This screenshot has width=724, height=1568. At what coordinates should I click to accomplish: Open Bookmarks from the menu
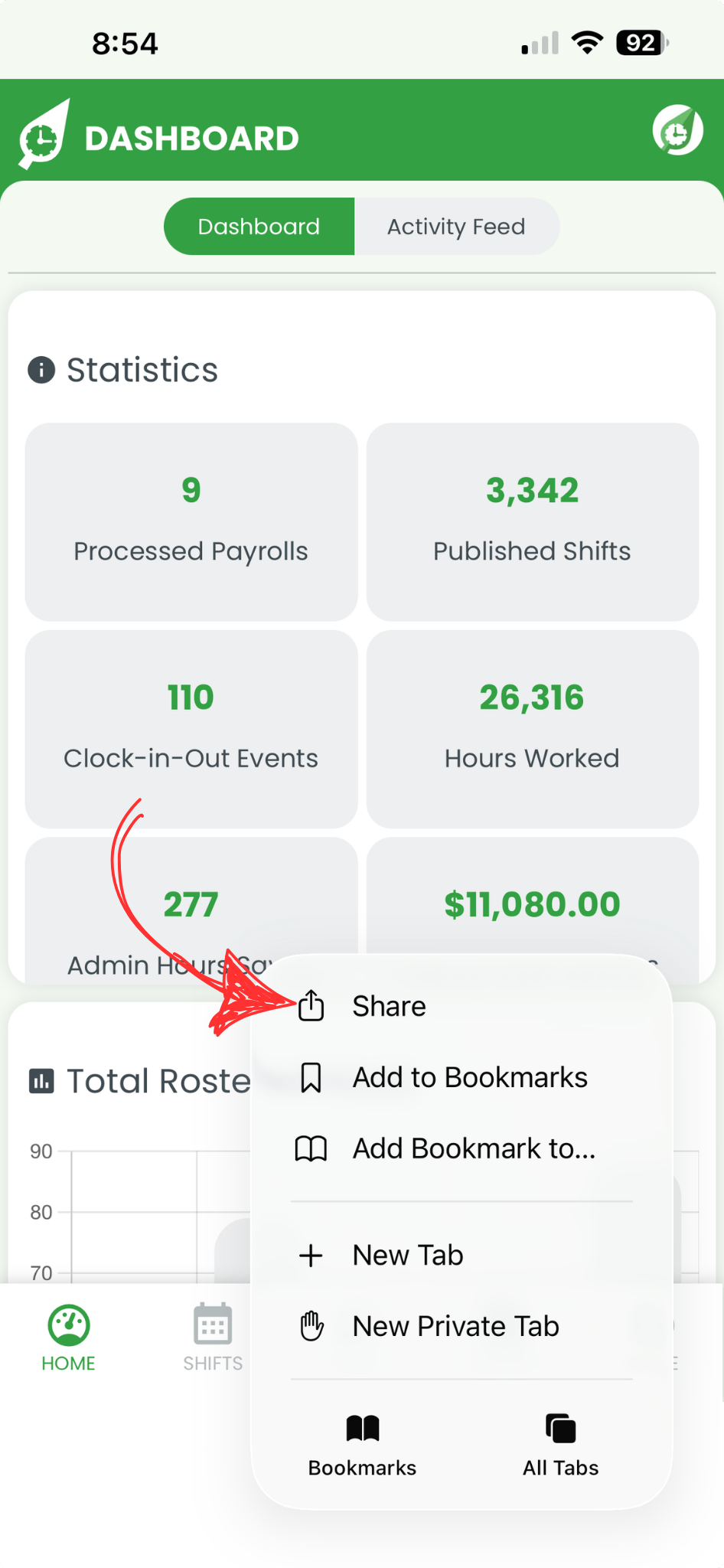point(362,1445)
